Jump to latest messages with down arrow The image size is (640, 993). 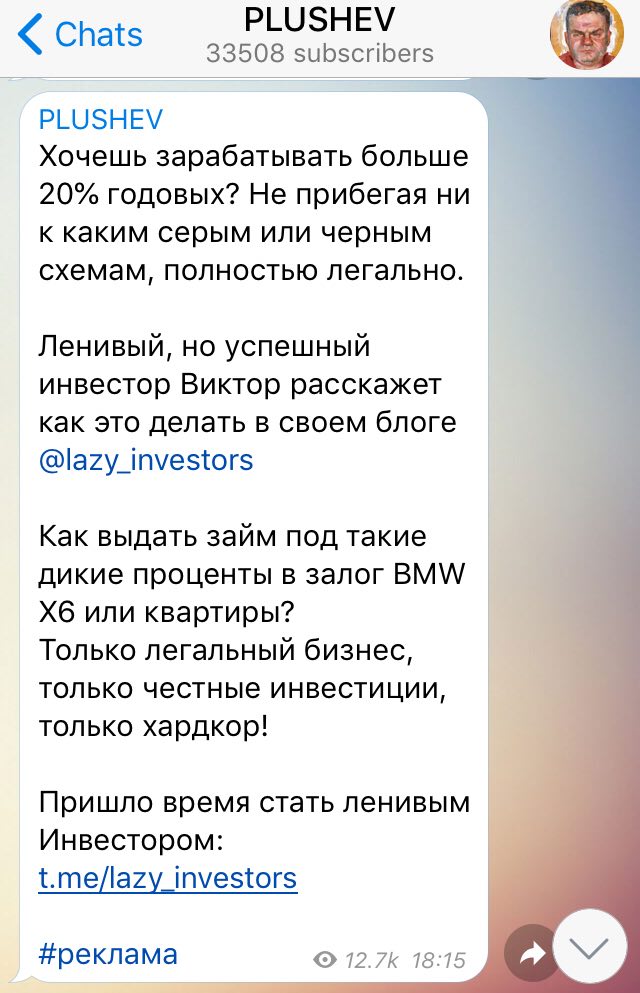tap(590, 946)
